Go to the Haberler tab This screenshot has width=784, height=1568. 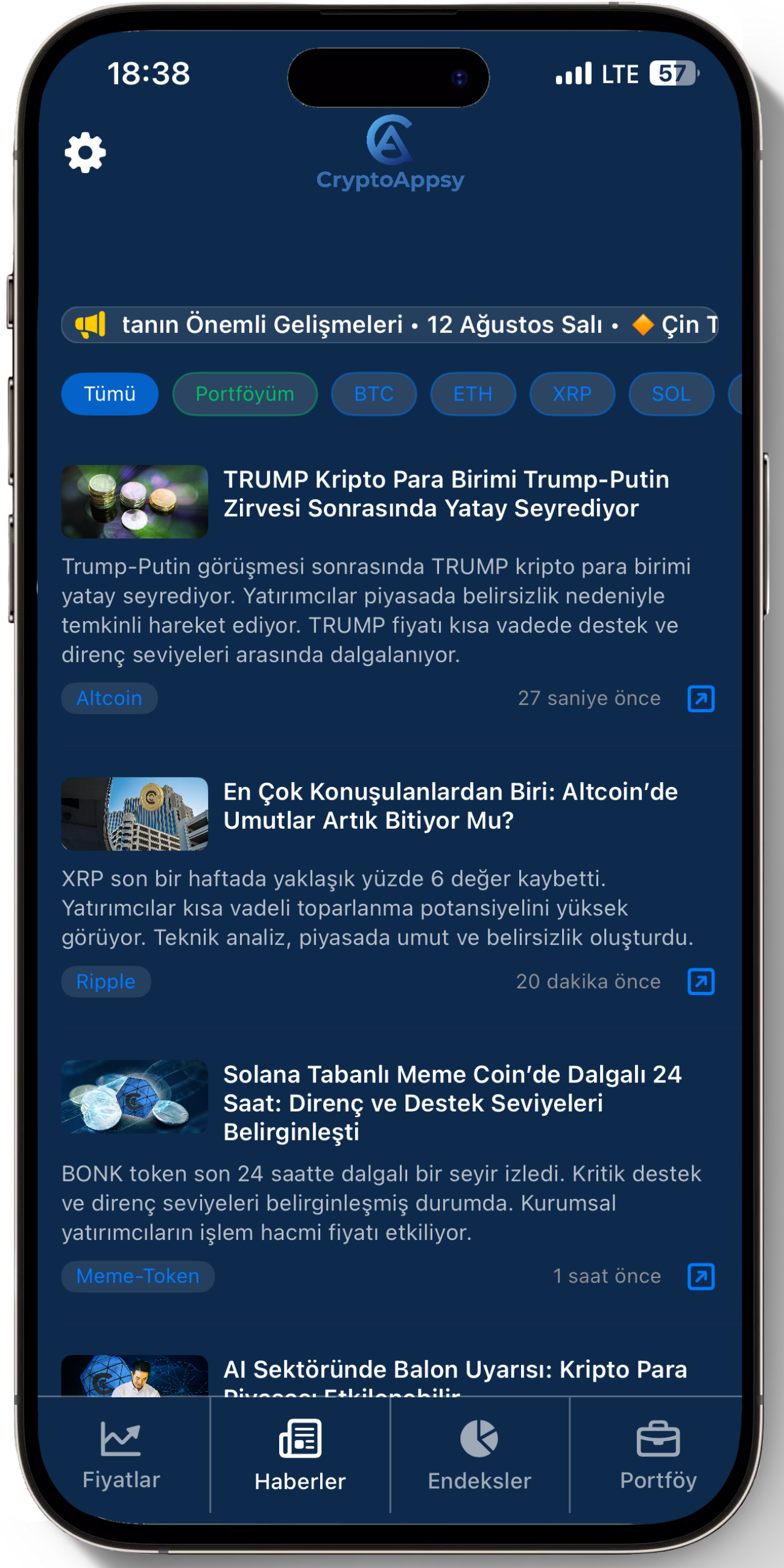300,1455
